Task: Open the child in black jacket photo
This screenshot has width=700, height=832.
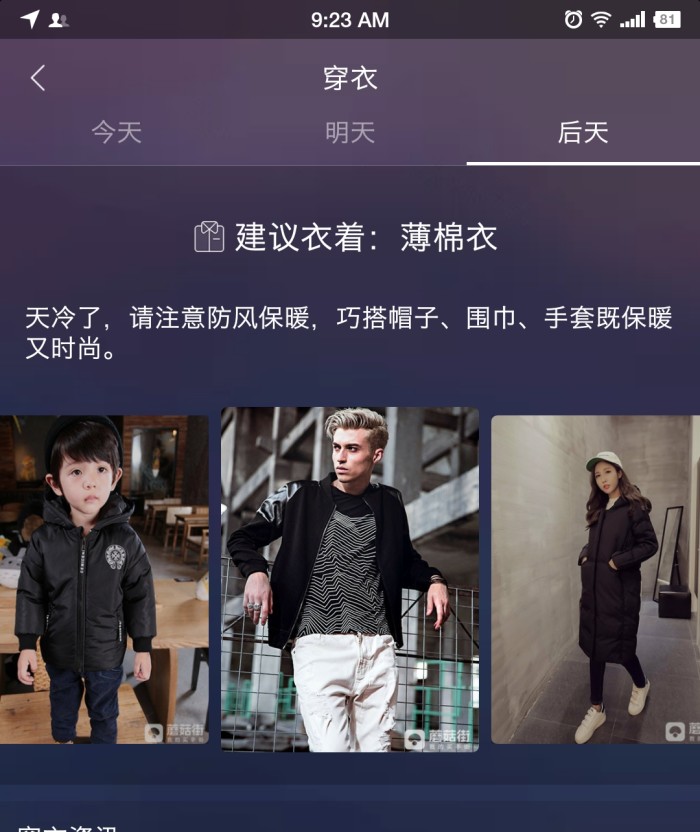Action: point(104,579)
